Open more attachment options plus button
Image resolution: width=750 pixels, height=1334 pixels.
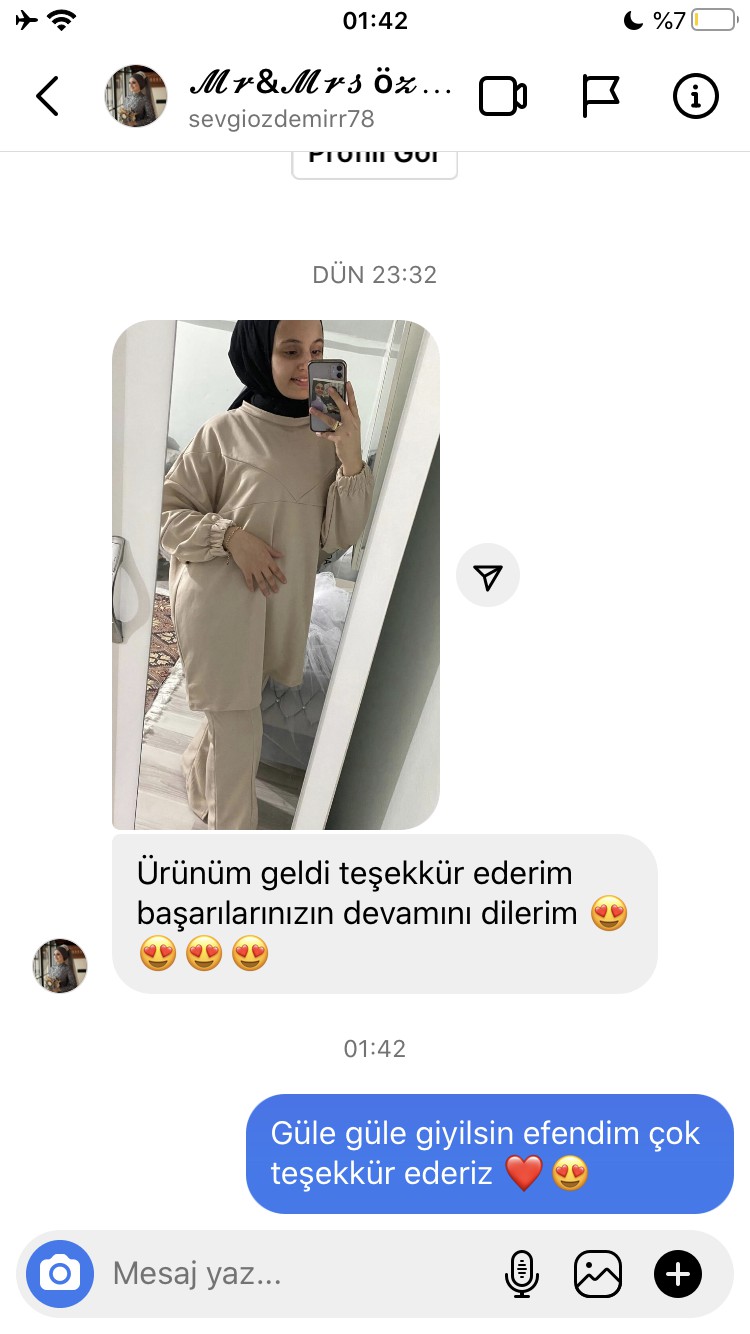coord(678,1274)
